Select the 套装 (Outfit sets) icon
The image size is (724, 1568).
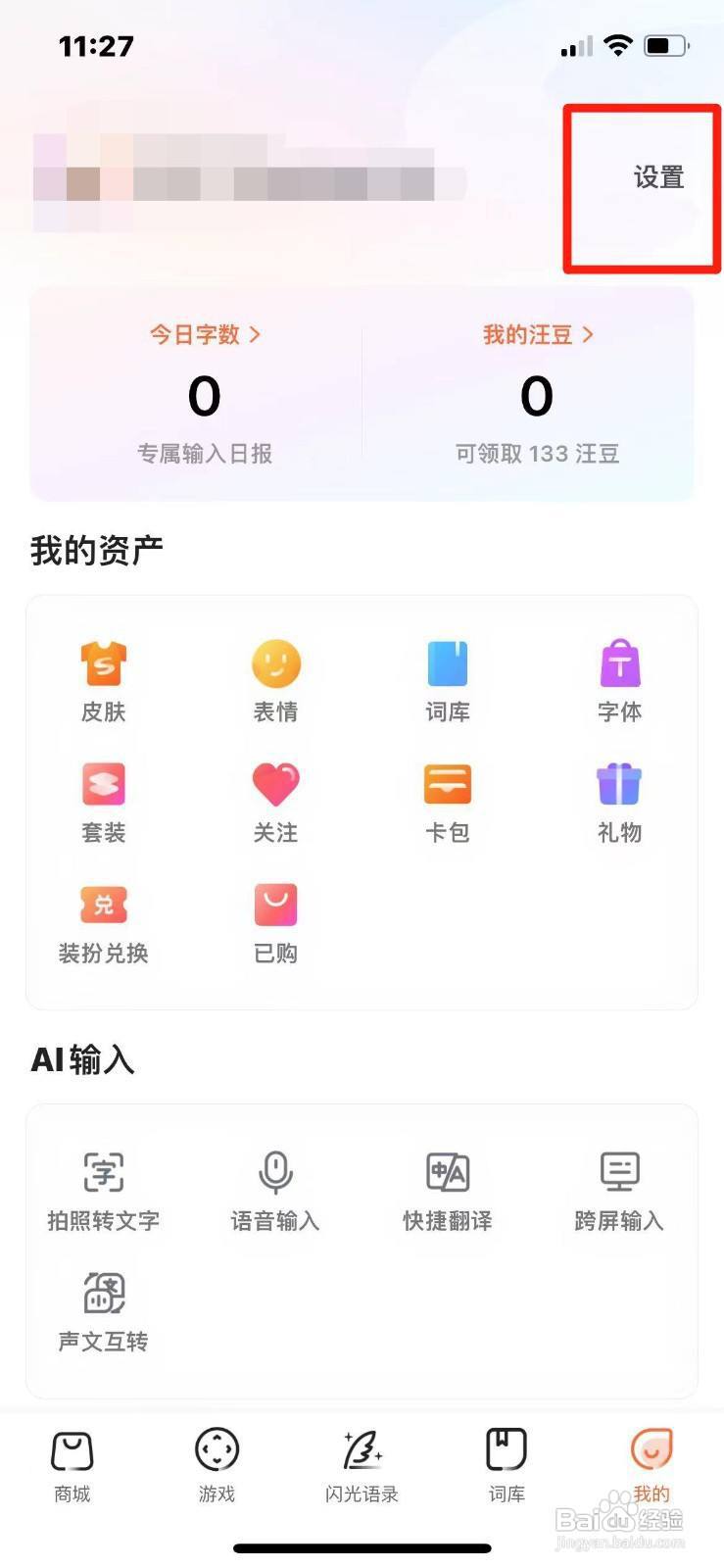pyautogui.click(x=102, y=798)
